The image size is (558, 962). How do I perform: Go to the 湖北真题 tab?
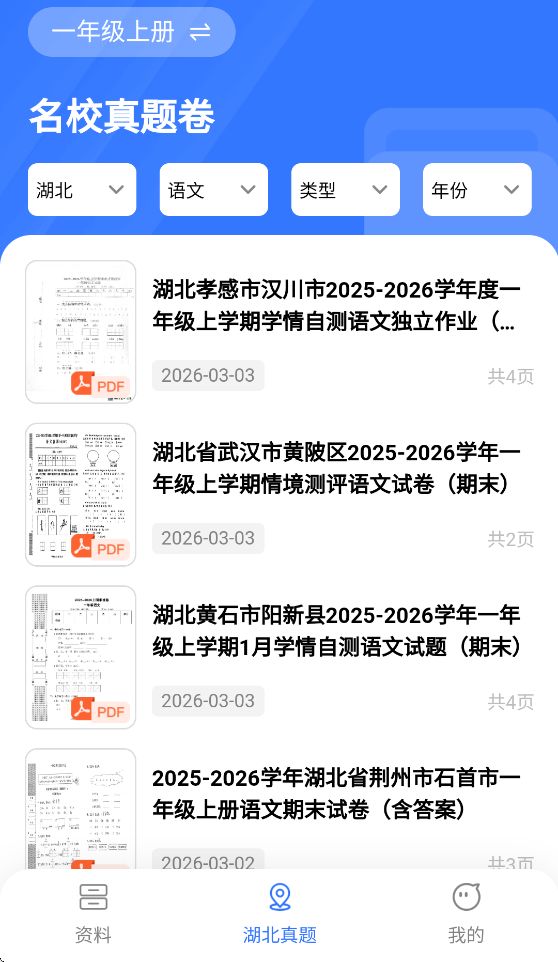(280, 914)
